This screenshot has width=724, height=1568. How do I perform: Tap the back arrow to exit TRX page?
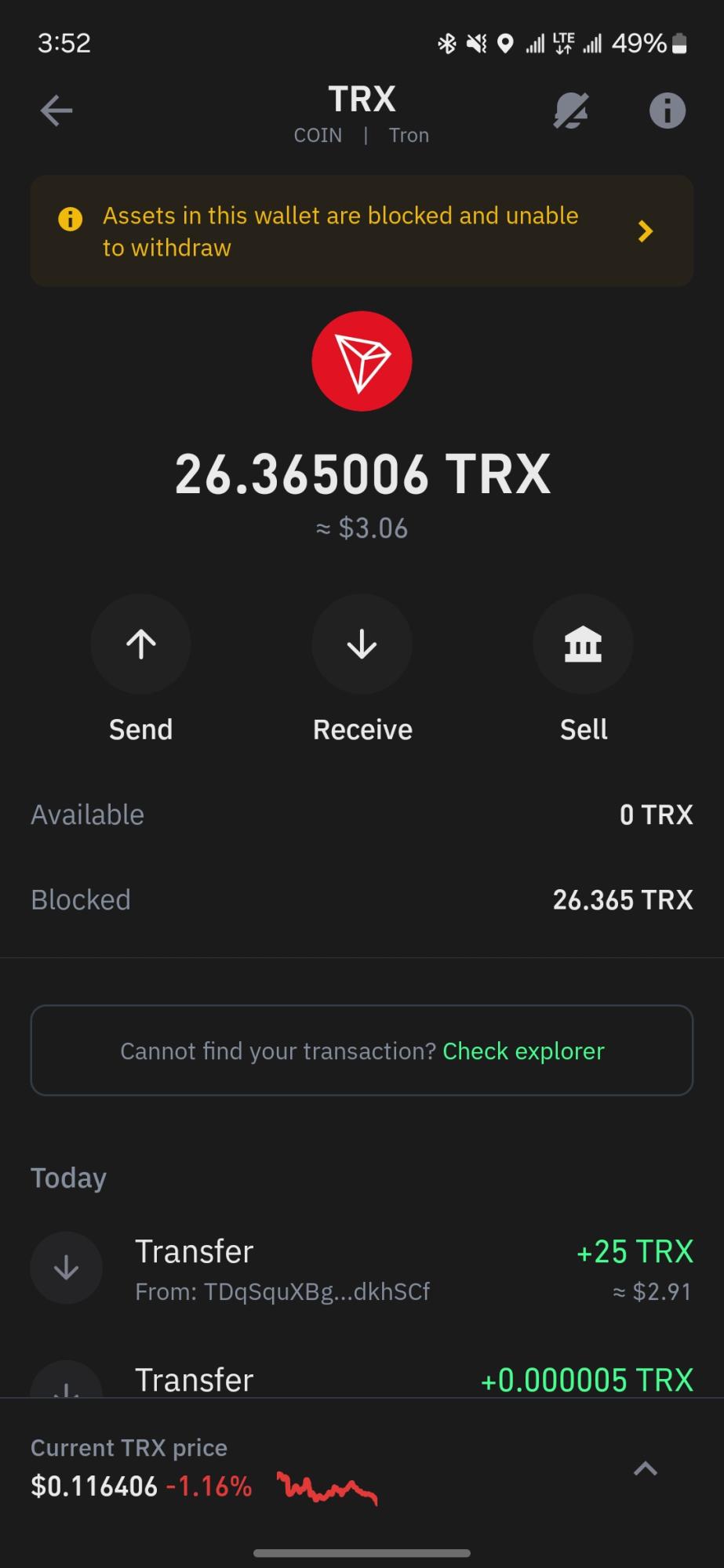pos(56,110)
